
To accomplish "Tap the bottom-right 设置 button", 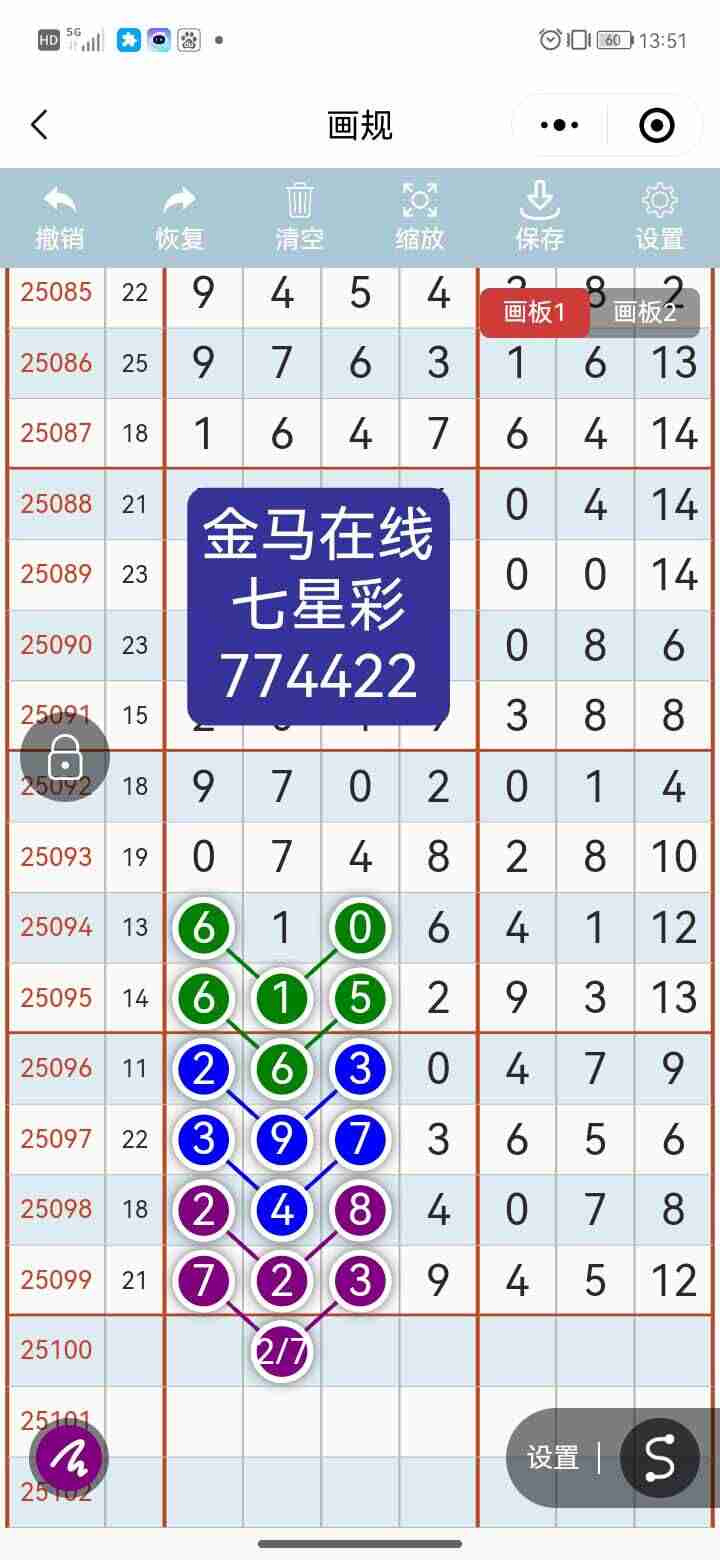I will (x=551, y=1457).
